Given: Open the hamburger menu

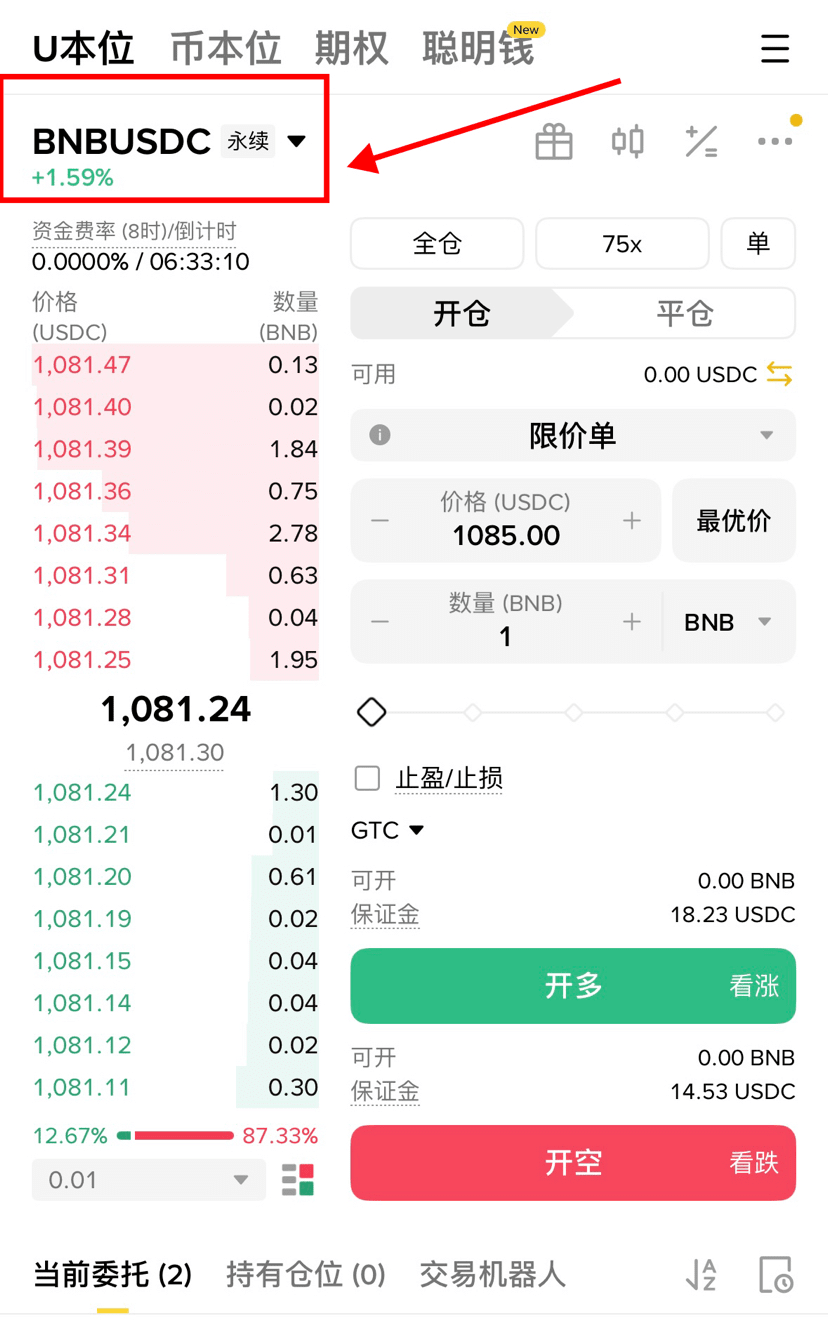Looking at the screenshot, I should pyautogui.click(x=774, y=48).
